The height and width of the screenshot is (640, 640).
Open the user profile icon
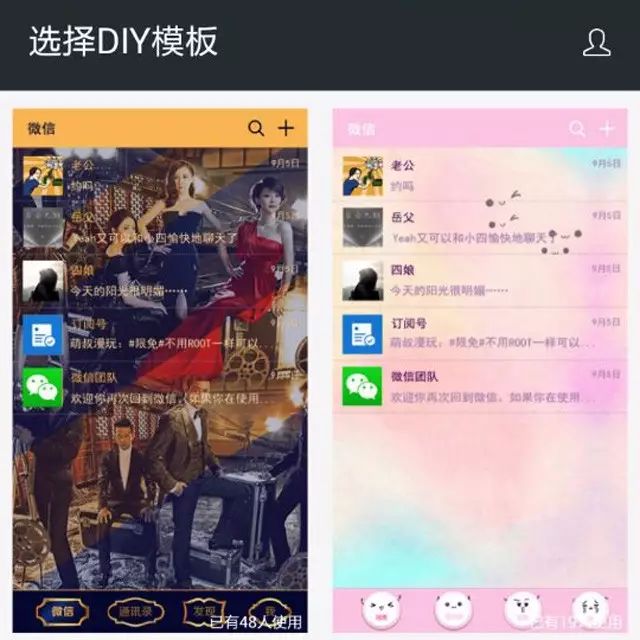point(596,43)
